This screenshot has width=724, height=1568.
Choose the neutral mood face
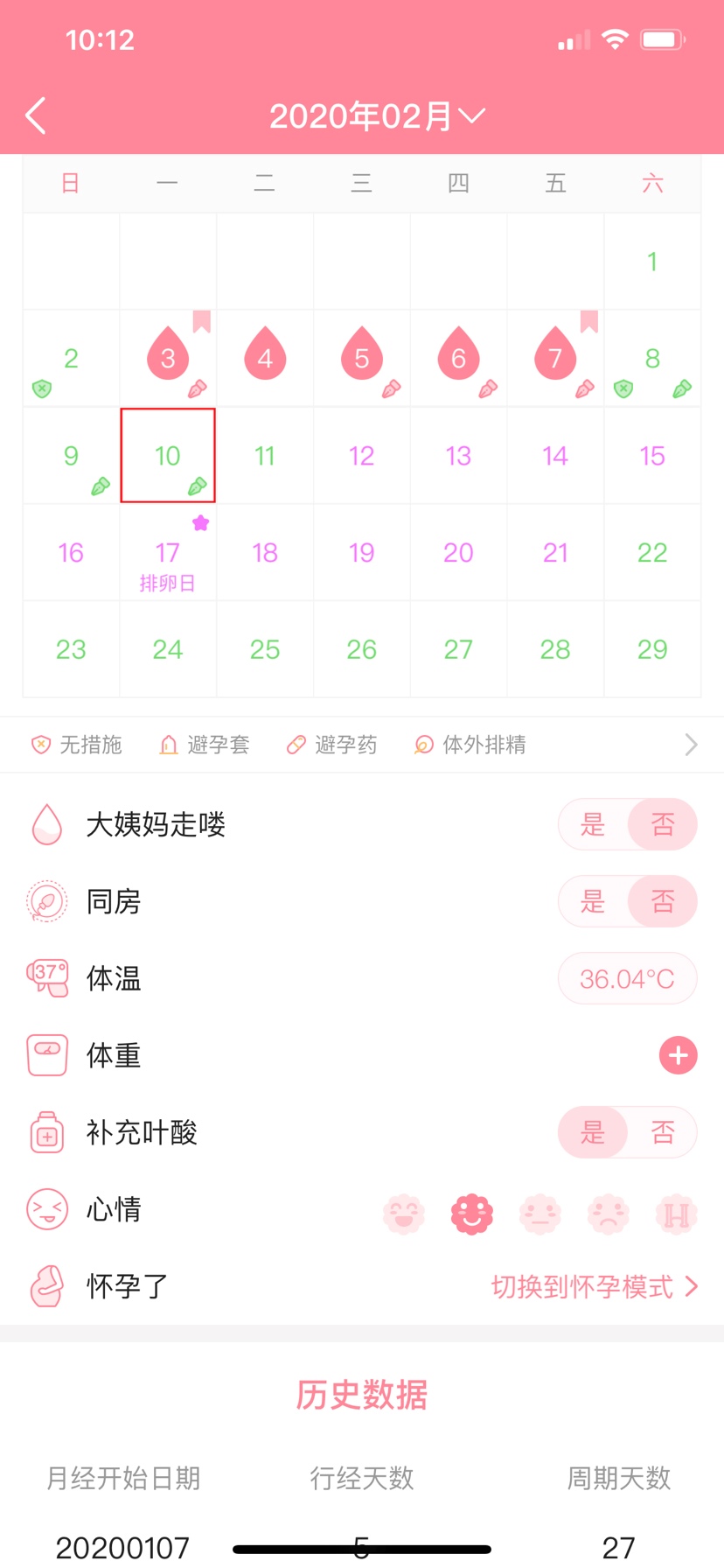pos(540,1214)
